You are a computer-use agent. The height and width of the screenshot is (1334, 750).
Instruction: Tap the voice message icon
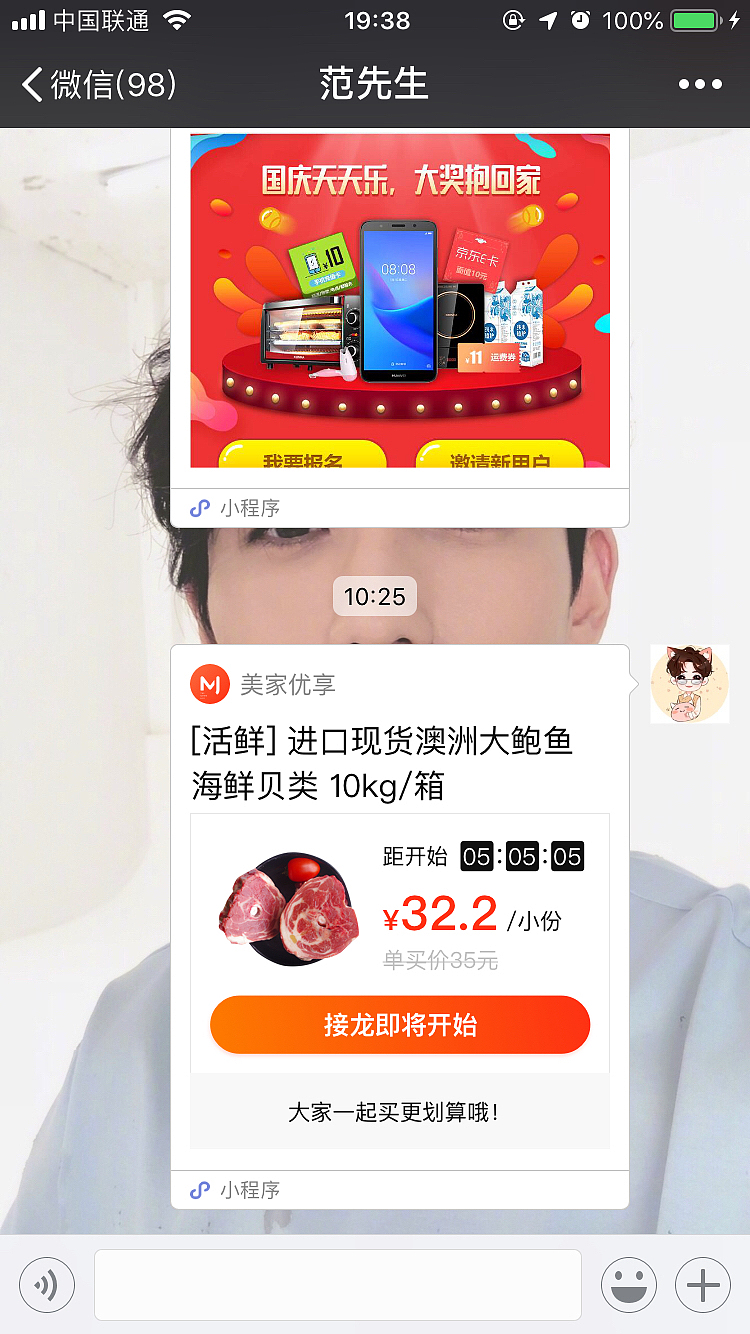[x=47, y=1284]
